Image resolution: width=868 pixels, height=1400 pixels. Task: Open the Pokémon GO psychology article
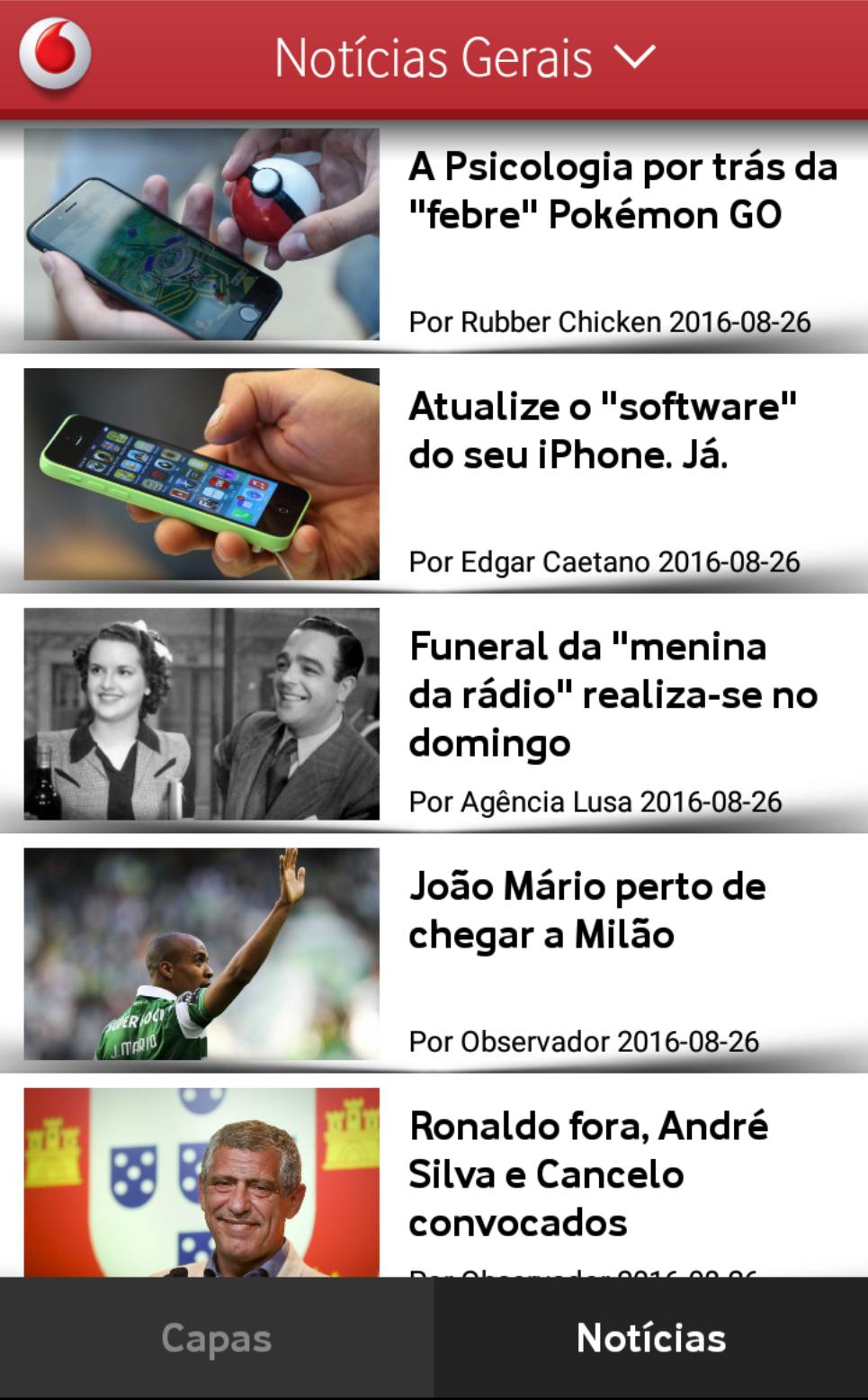[622, 192]
